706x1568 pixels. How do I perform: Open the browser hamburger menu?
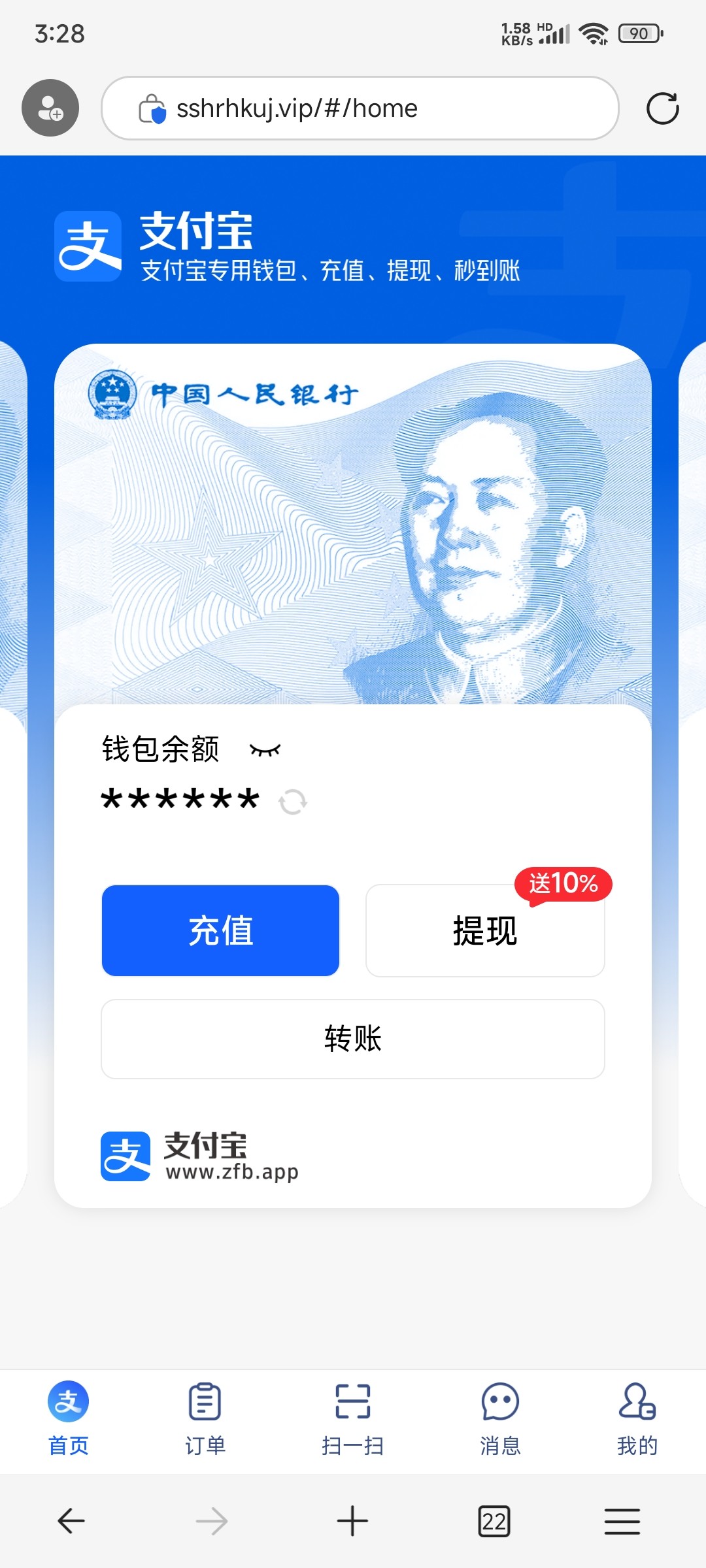click(x=622, y=1521)
